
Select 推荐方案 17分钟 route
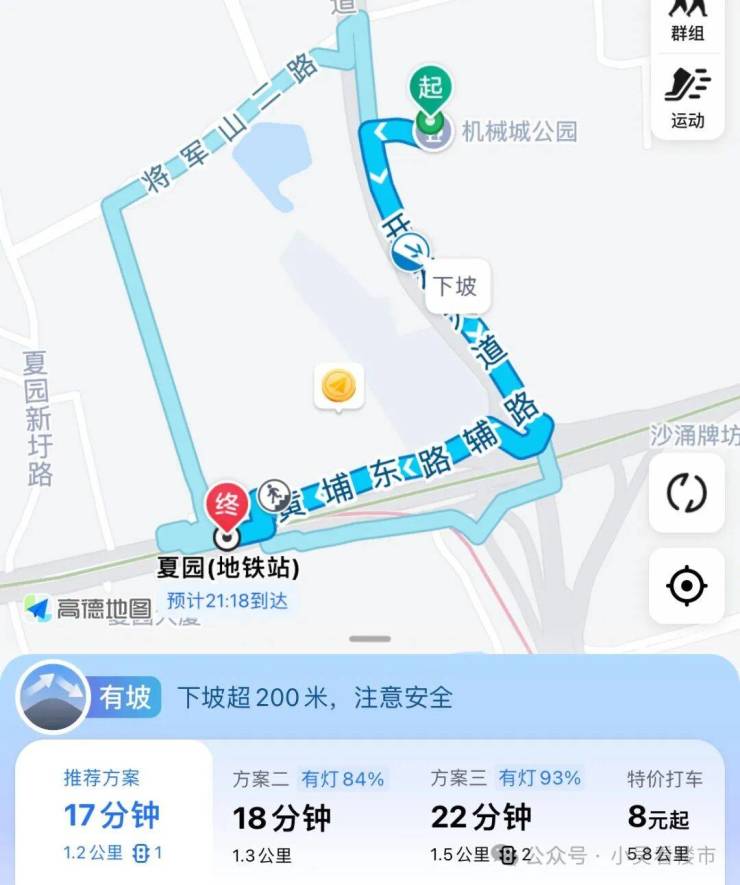pyautogui.click(x=112, y=814)
